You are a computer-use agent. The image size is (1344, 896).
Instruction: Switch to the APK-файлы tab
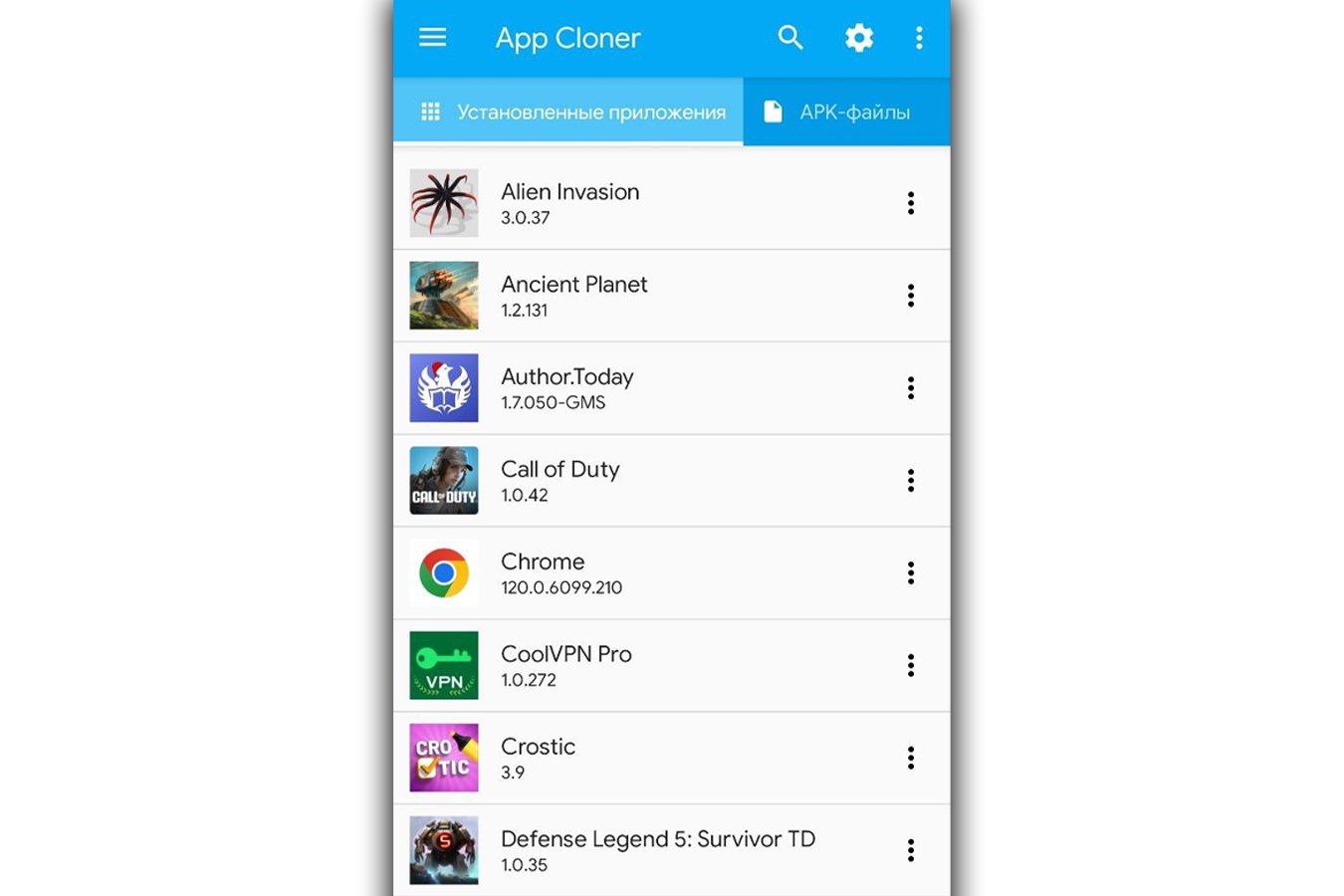[846, 112]
